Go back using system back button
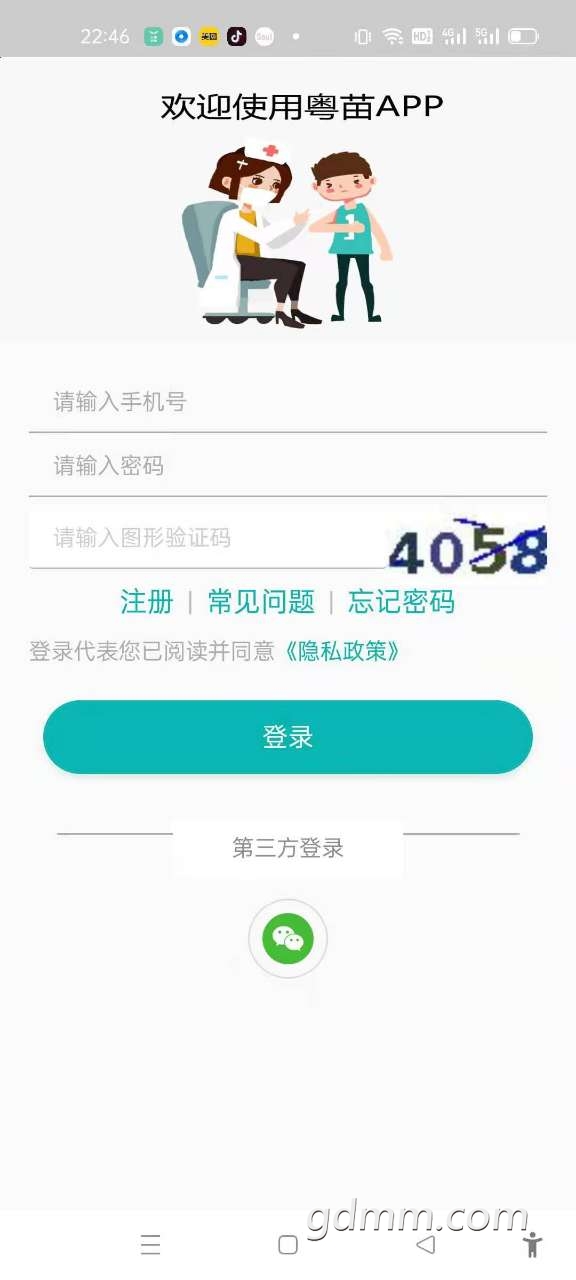 pyautogui.click(x=426, y=1244)
